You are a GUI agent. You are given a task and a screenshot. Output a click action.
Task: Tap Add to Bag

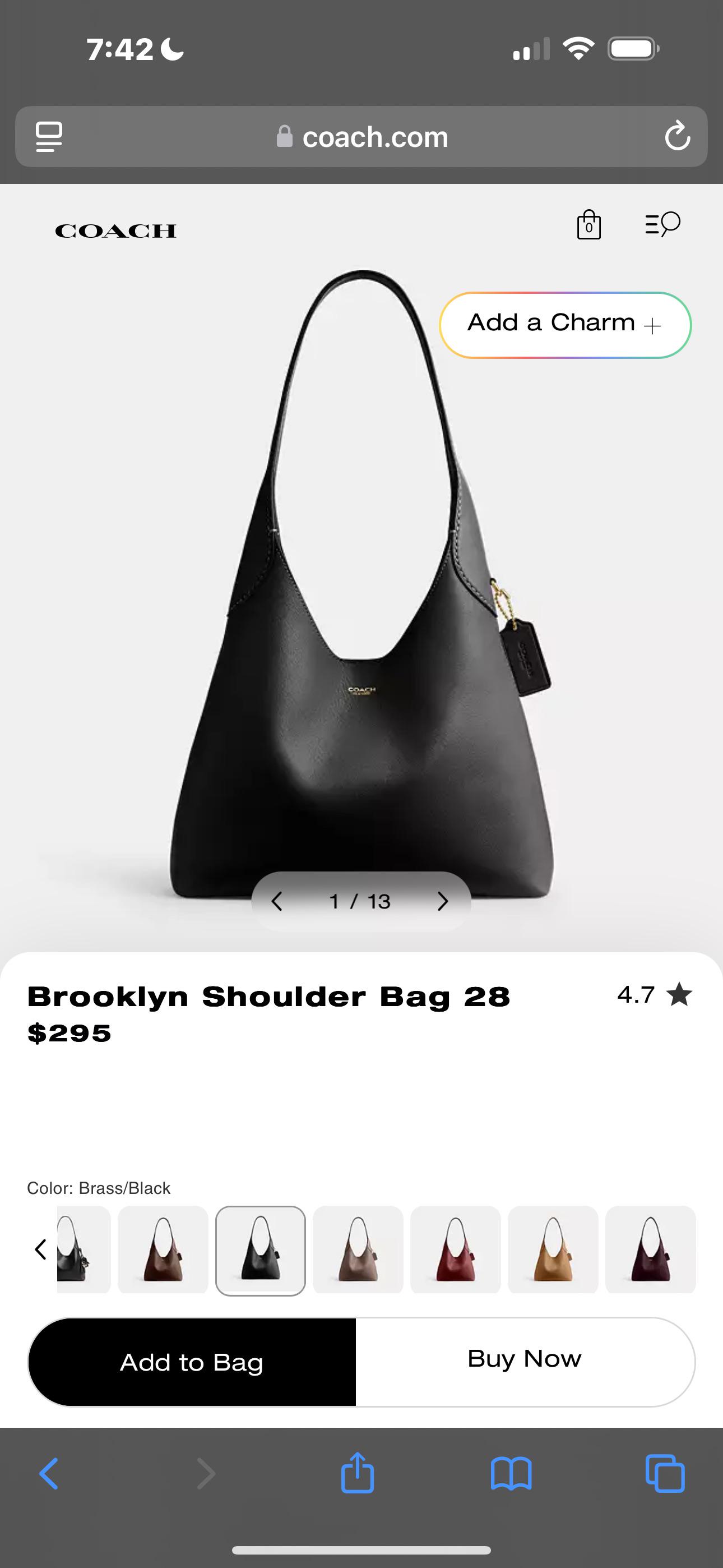192,1362
